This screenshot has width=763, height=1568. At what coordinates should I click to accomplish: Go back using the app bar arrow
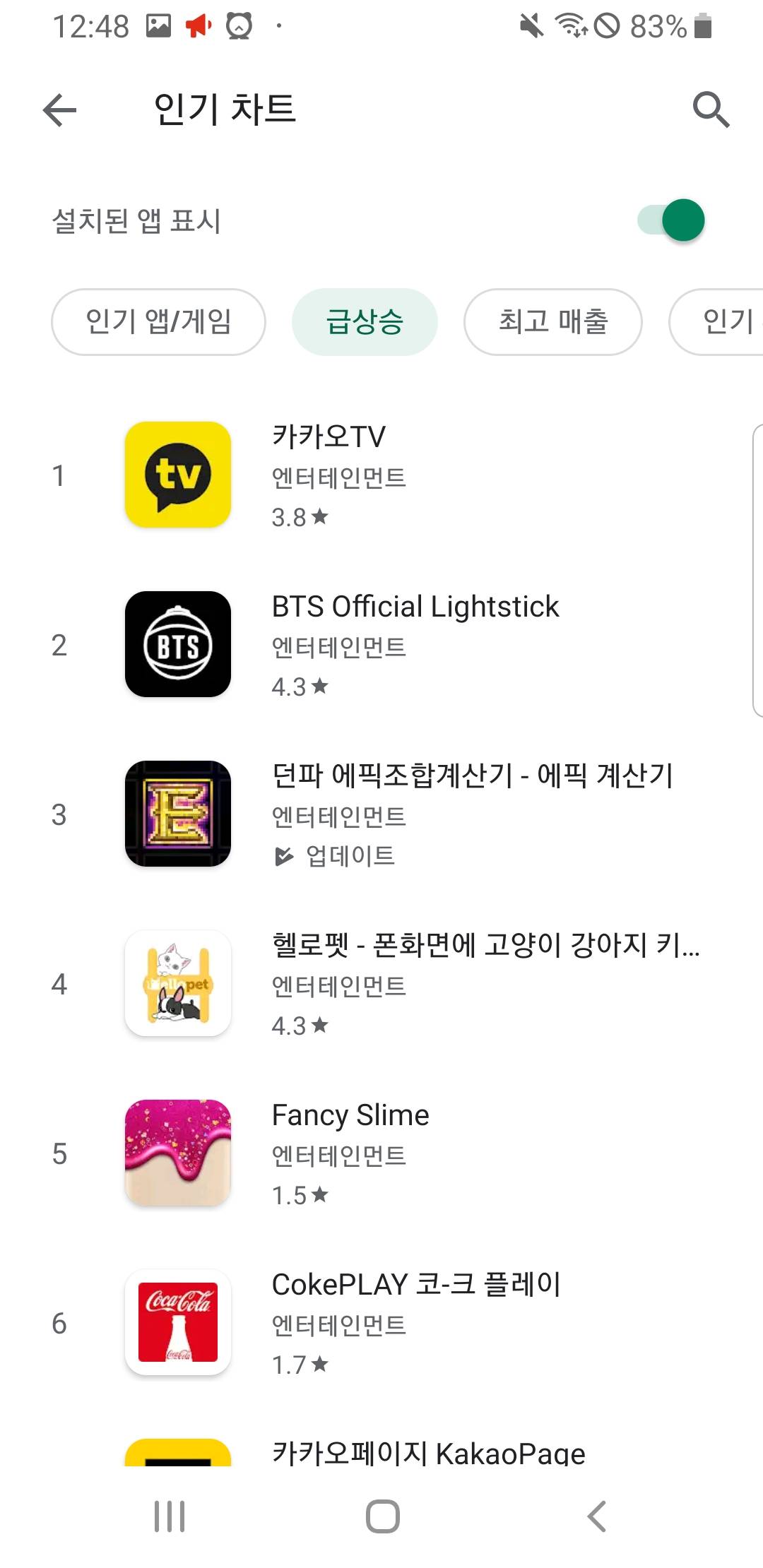pos(59,110)
